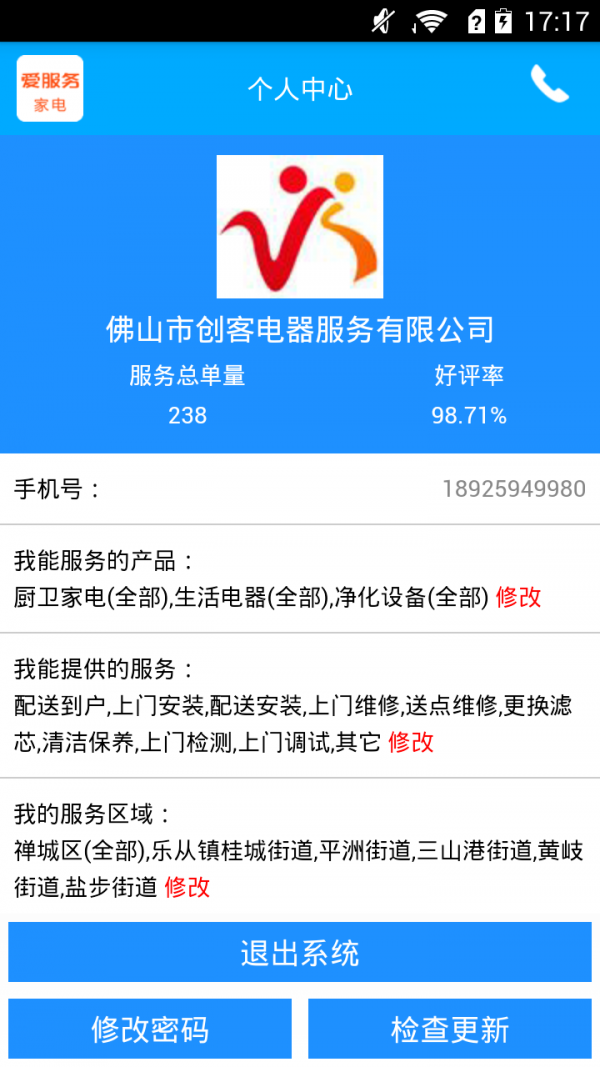The height and width of the screenshot is (1067, 600).
Task: Tap 退出系统 to log out
Action: (300, 953)
